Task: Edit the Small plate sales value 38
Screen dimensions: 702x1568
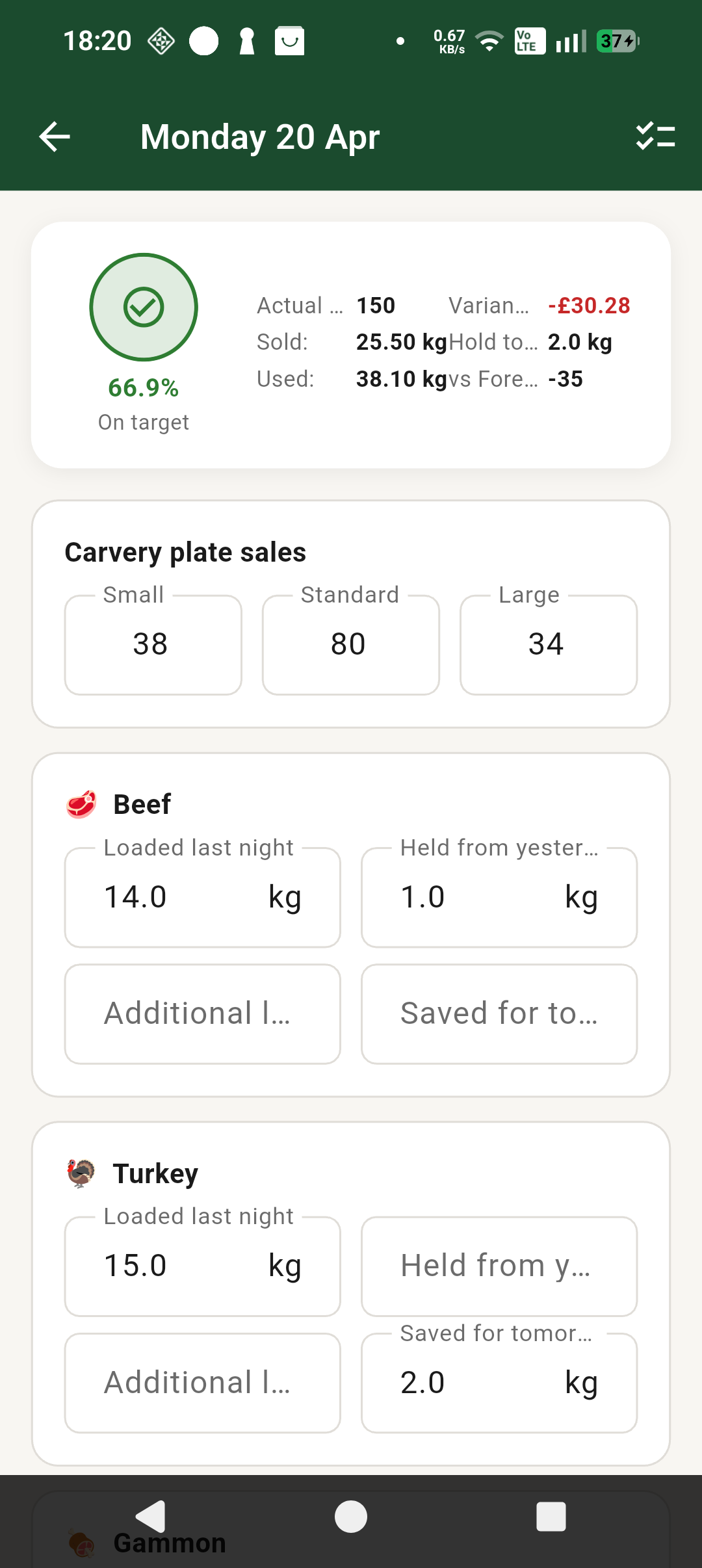Action: point(152,644)
